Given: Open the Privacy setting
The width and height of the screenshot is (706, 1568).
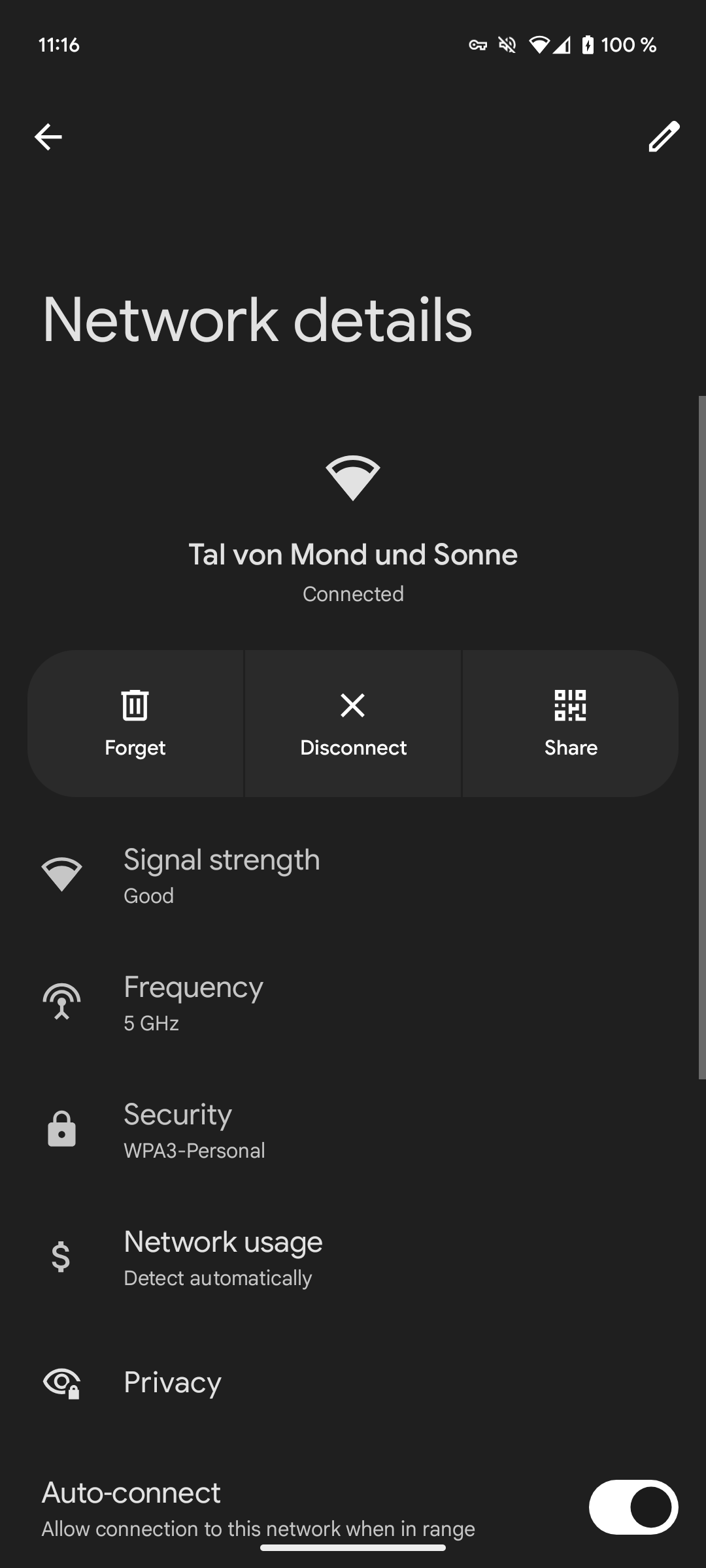Looking at the screenshot, I should [x=173, y=1382].
